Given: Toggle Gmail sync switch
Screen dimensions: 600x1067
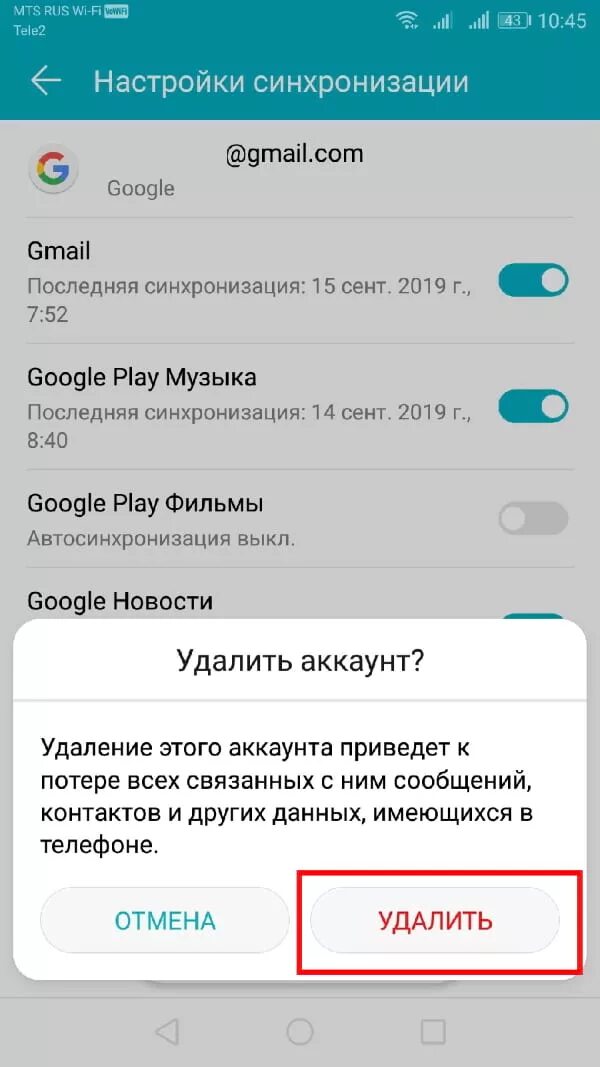Looking at the screenshot, I should [533, 281].
